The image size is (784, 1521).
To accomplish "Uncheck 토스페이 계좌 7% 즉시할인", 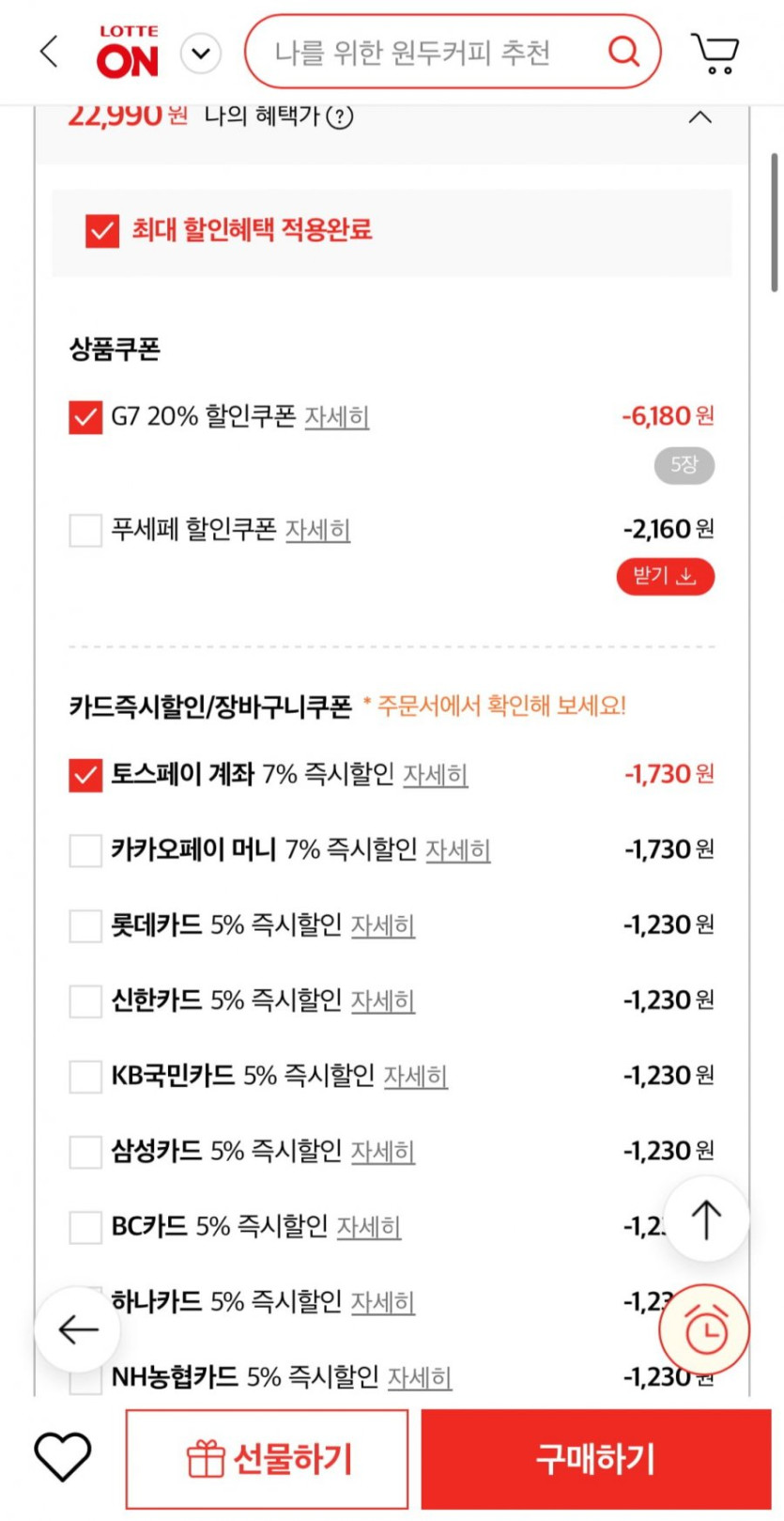I will tap(85, 775).
